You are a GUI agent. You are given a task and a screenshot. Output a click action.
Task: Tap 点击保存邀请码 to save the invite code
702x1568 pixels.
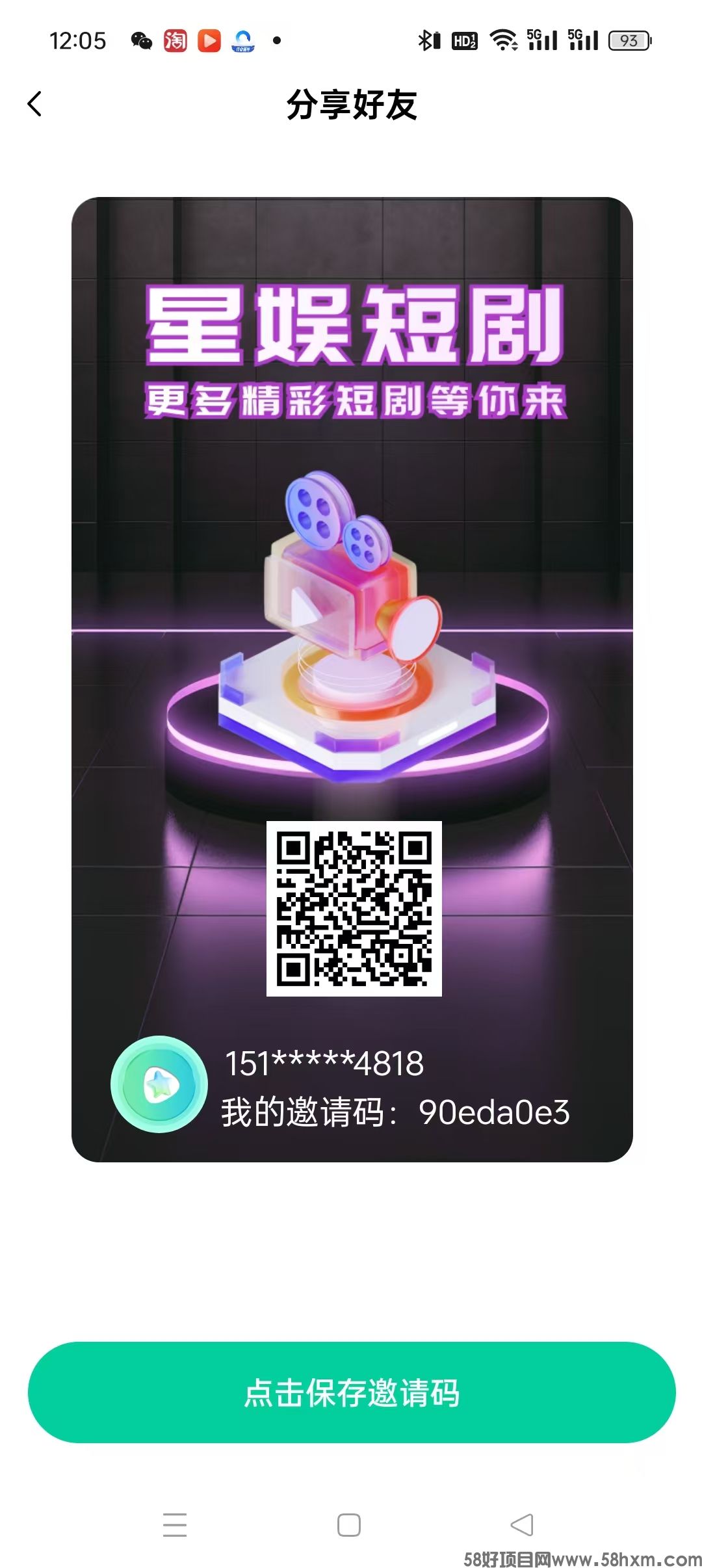pyautogui.click(x=351, y=1392)
